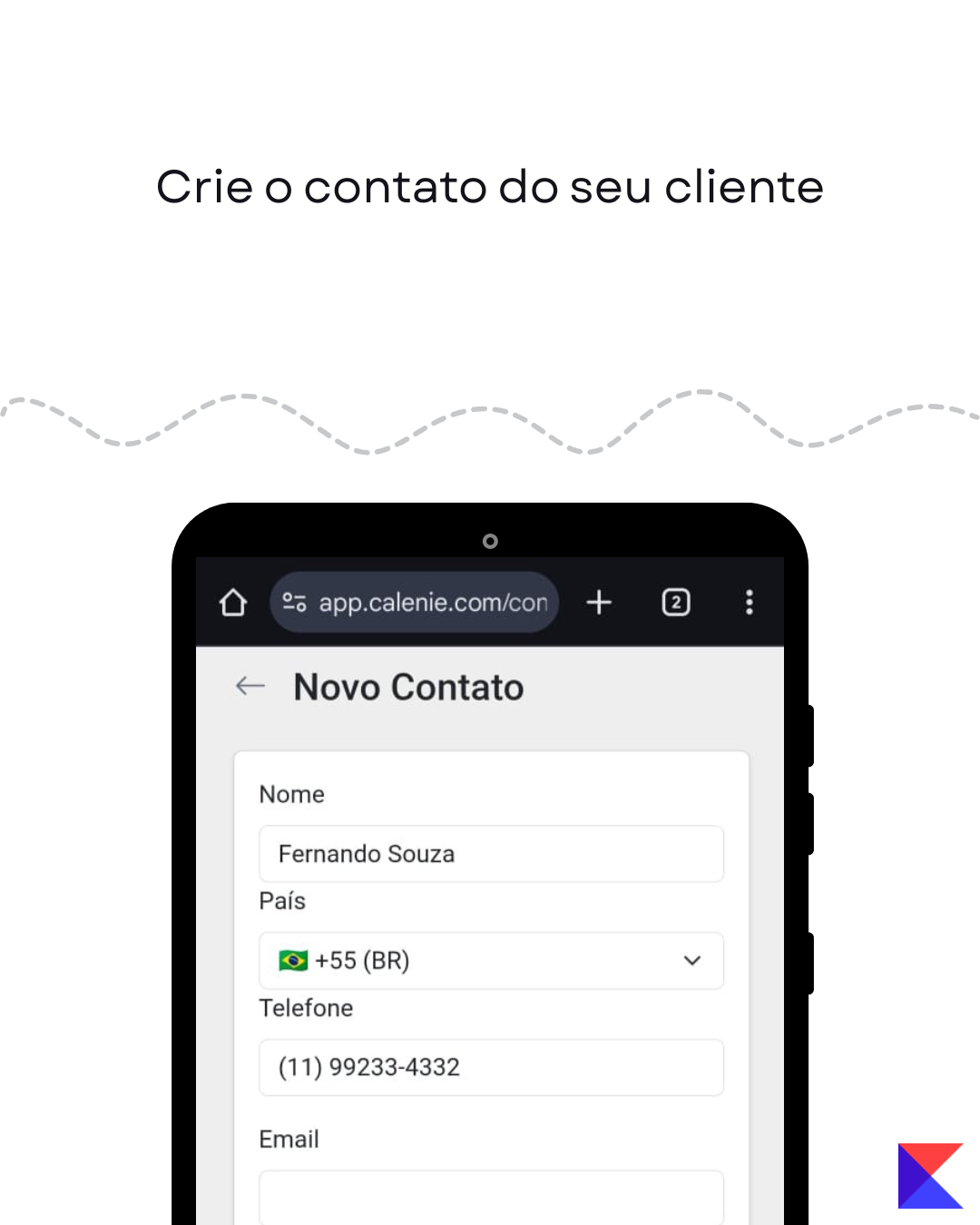This screenshot has height=1225, width=980.
Task: Expand the +55 (BR) selector via its chevron
Action: (692, 961)
